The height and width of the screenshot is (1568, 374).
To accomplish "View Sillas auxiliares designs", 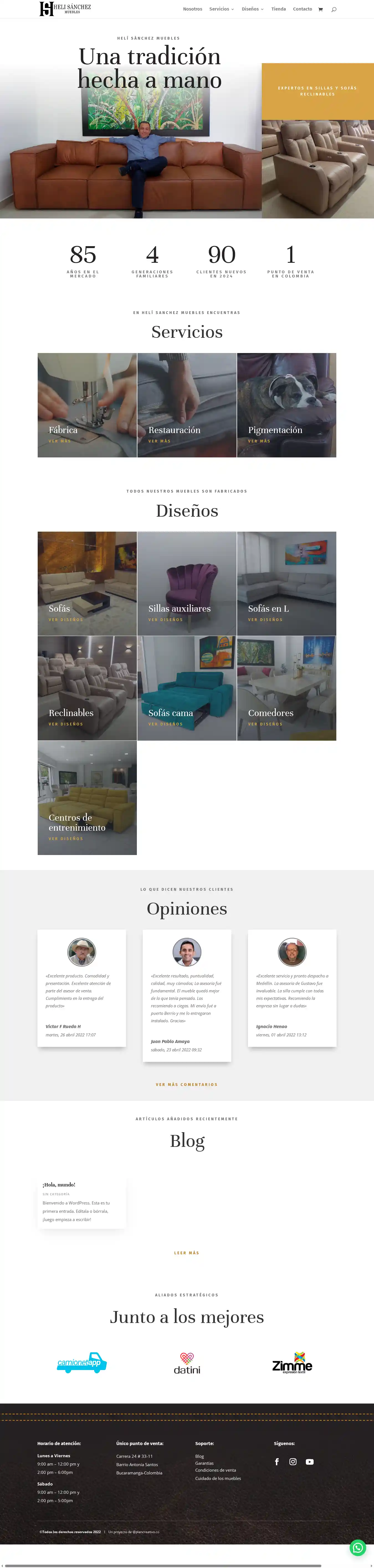I will (186, 583).
